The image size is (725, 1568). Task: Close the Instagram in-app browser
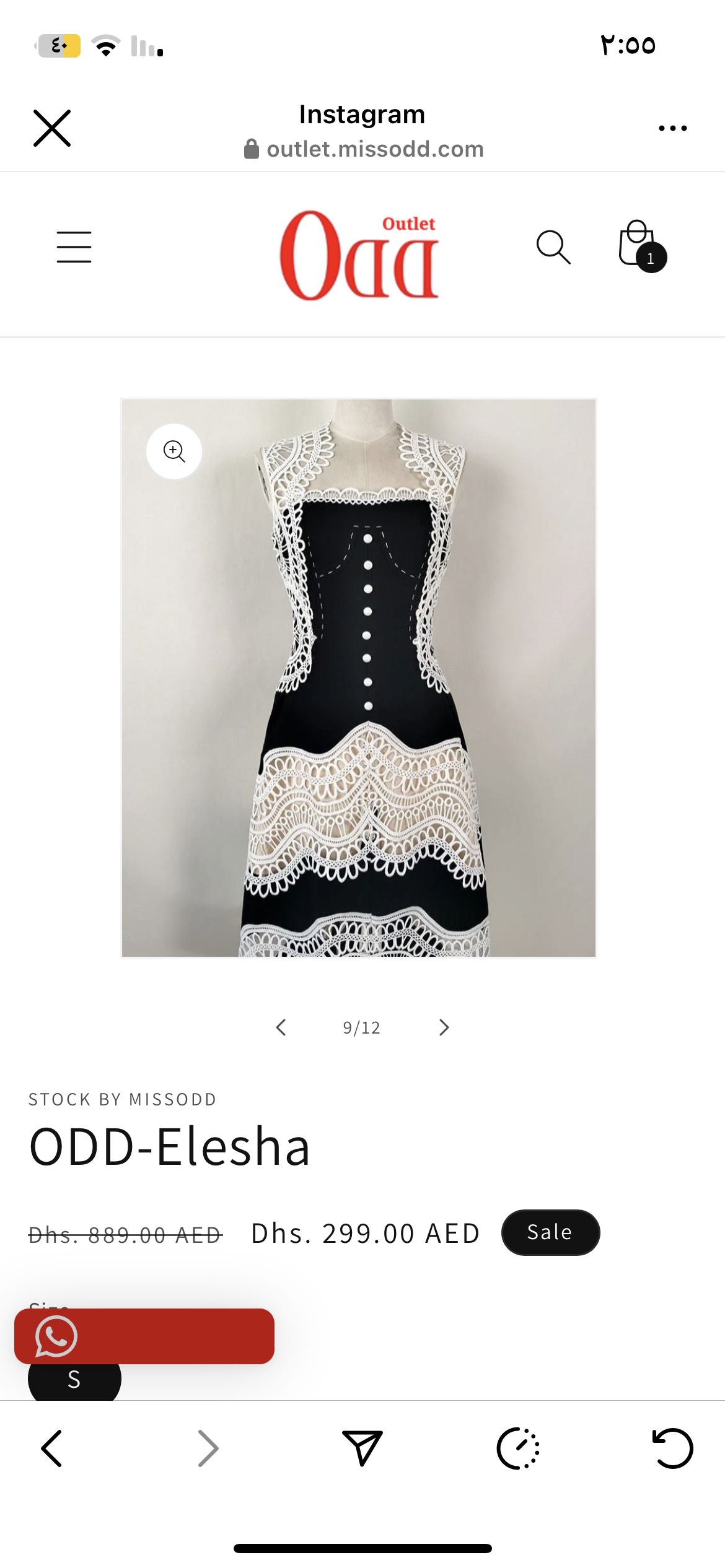pyautogui.click(x=52, y=128)
